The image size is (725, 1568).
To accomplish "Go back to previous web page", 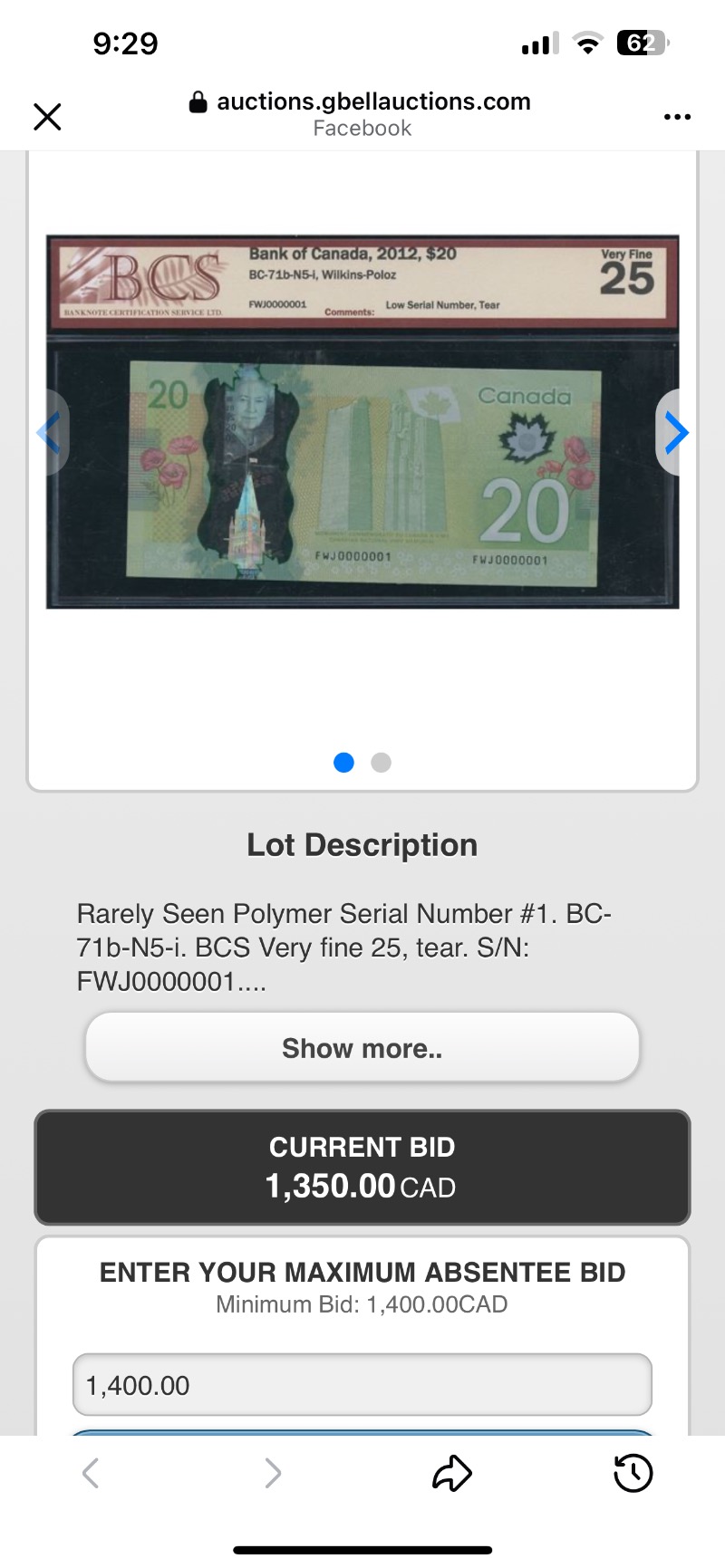I will click(x=91, y=1473).
